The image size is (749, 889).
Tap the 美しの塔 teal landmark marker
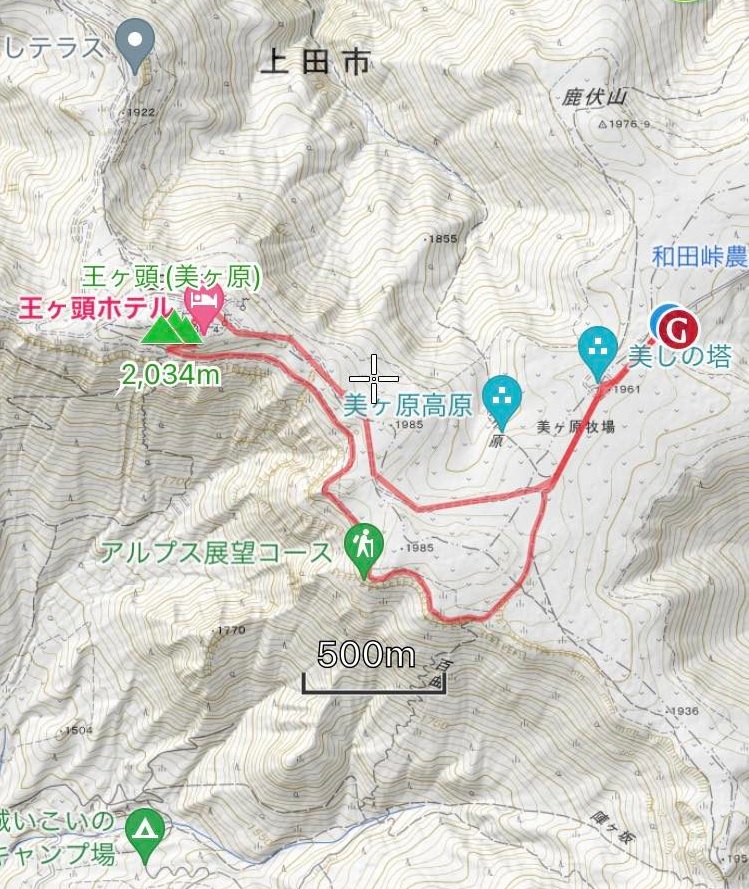pyautogui.click(x=598, y=348)
